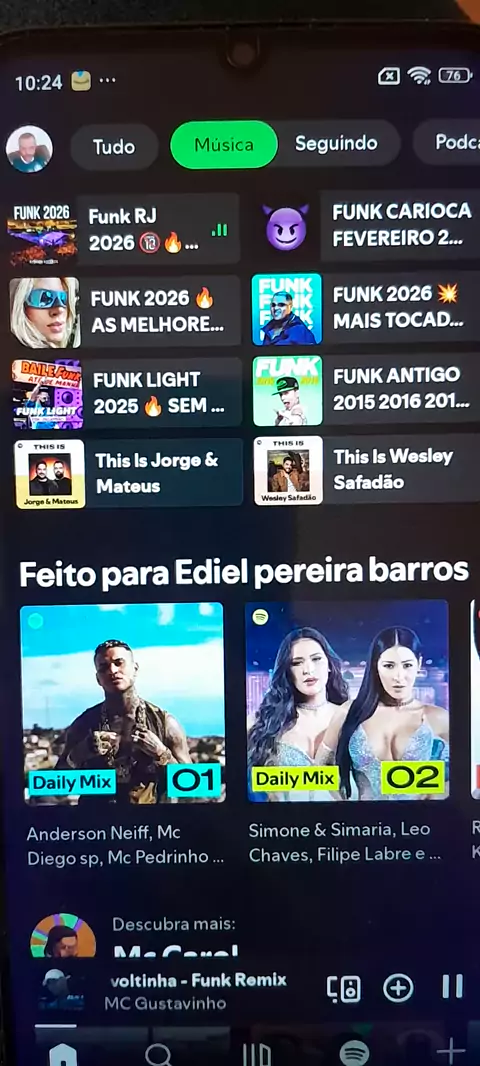The image size is (480, 1066).
Task: Play Daily Mix 01 with Anderson Neiff
Action: (x=123, y=703)
